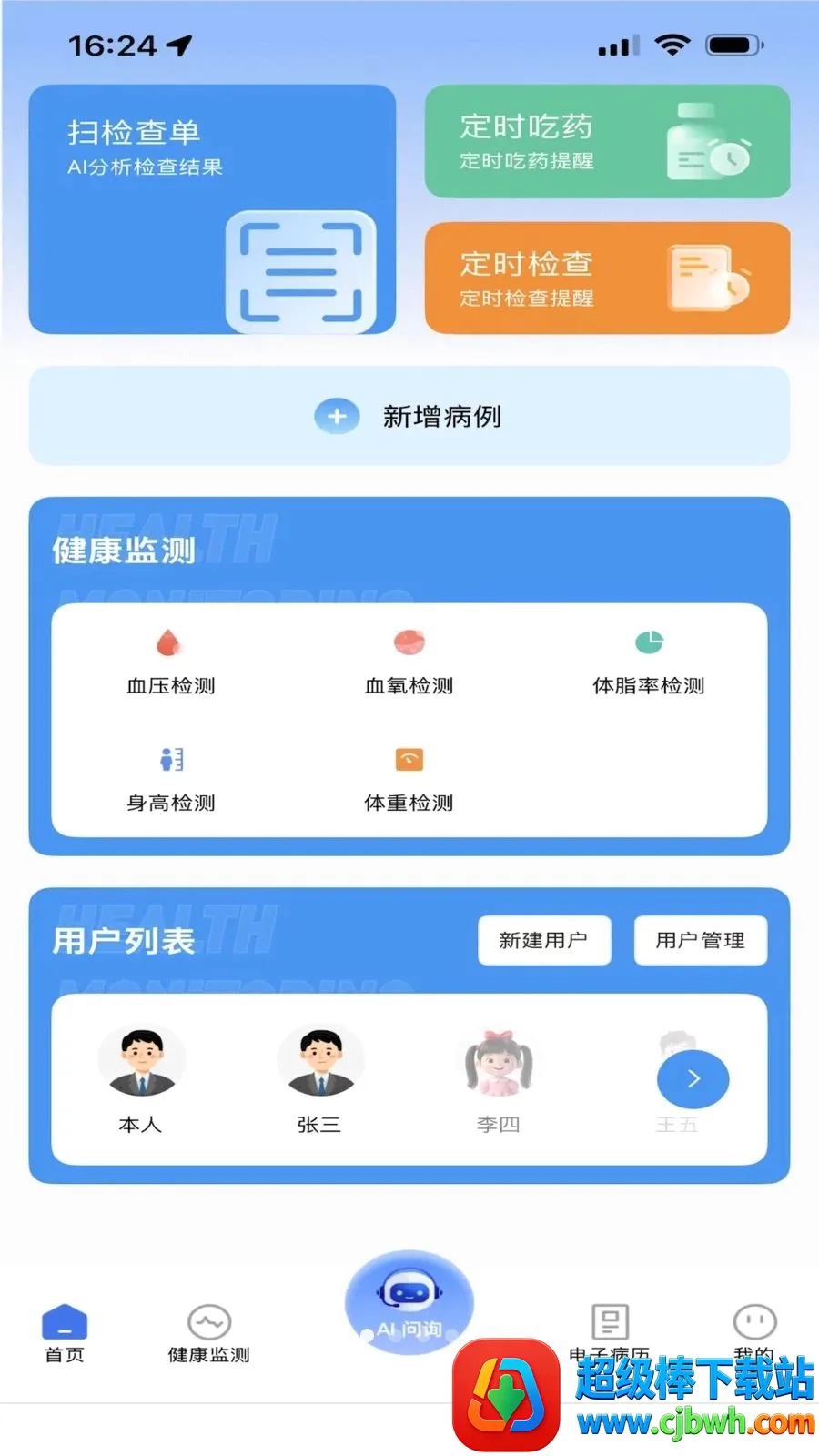Open the 扫检查单 scan card
Image resolution: width=819 pixels, height=1456 pixels.
[x=212, y=209]
